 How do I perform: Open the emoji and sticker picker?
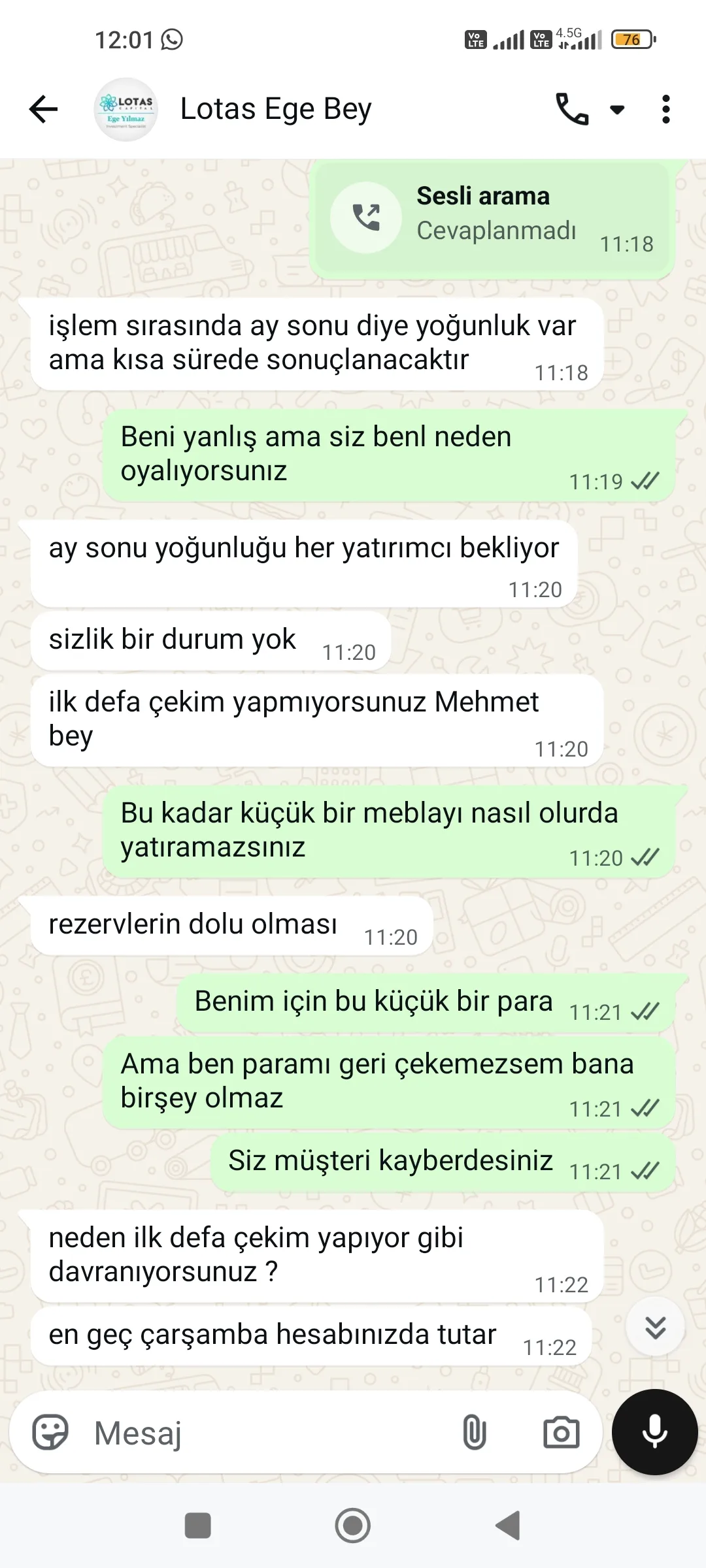50,1433
